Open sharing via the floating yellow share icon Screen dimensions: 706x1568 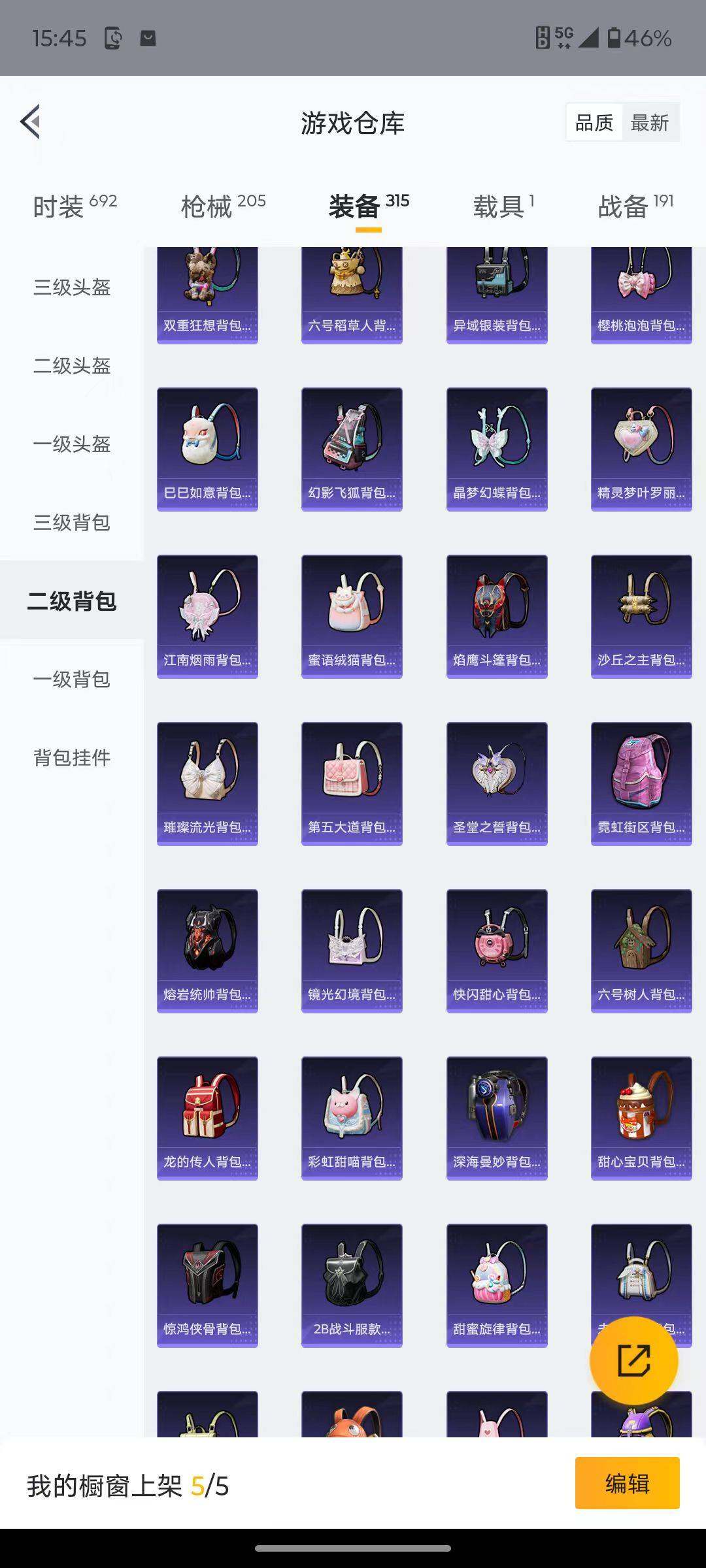point(633,1360)
